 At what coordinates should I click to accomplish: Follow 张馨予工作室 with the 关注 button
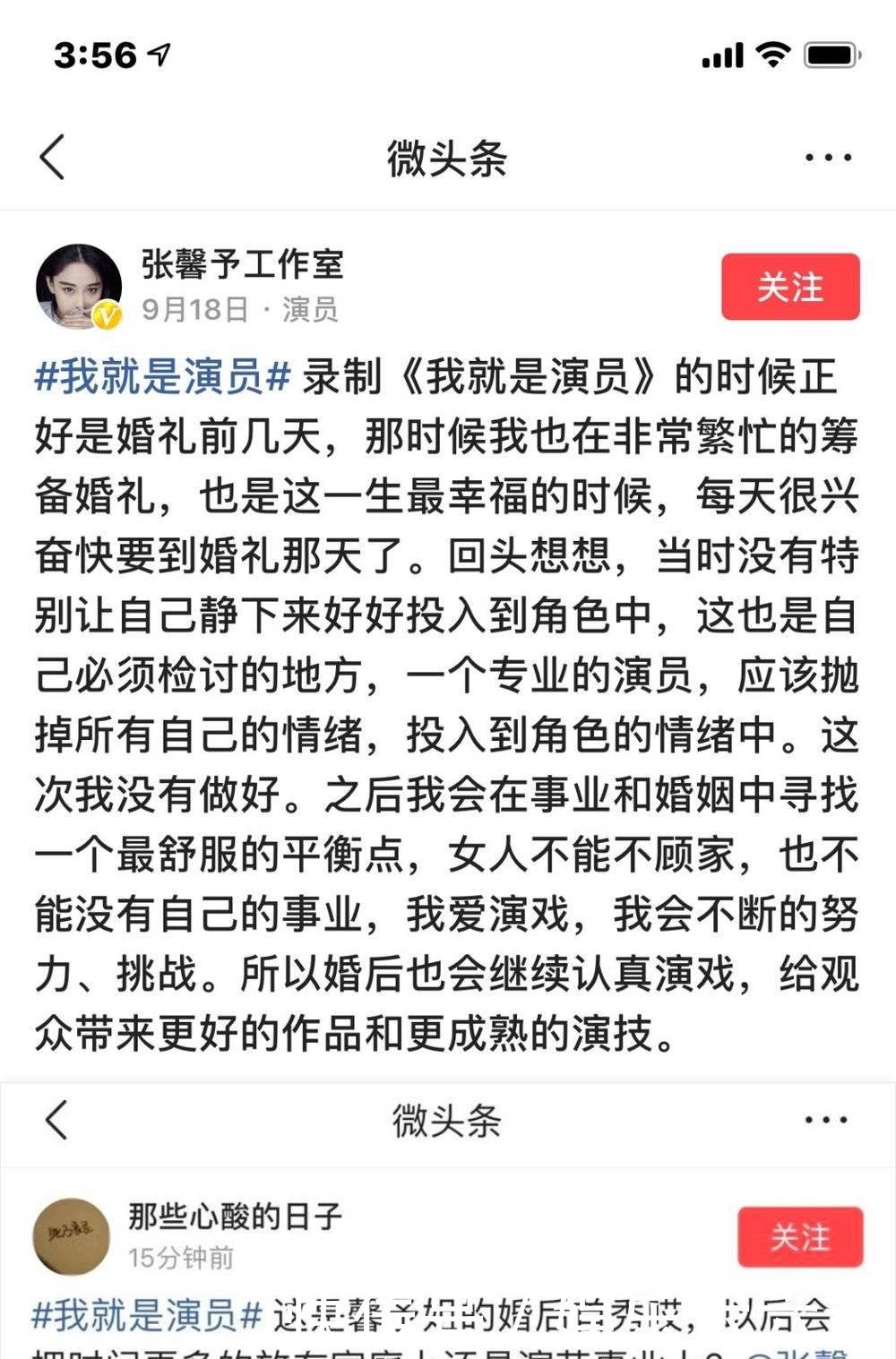point(790,287)
